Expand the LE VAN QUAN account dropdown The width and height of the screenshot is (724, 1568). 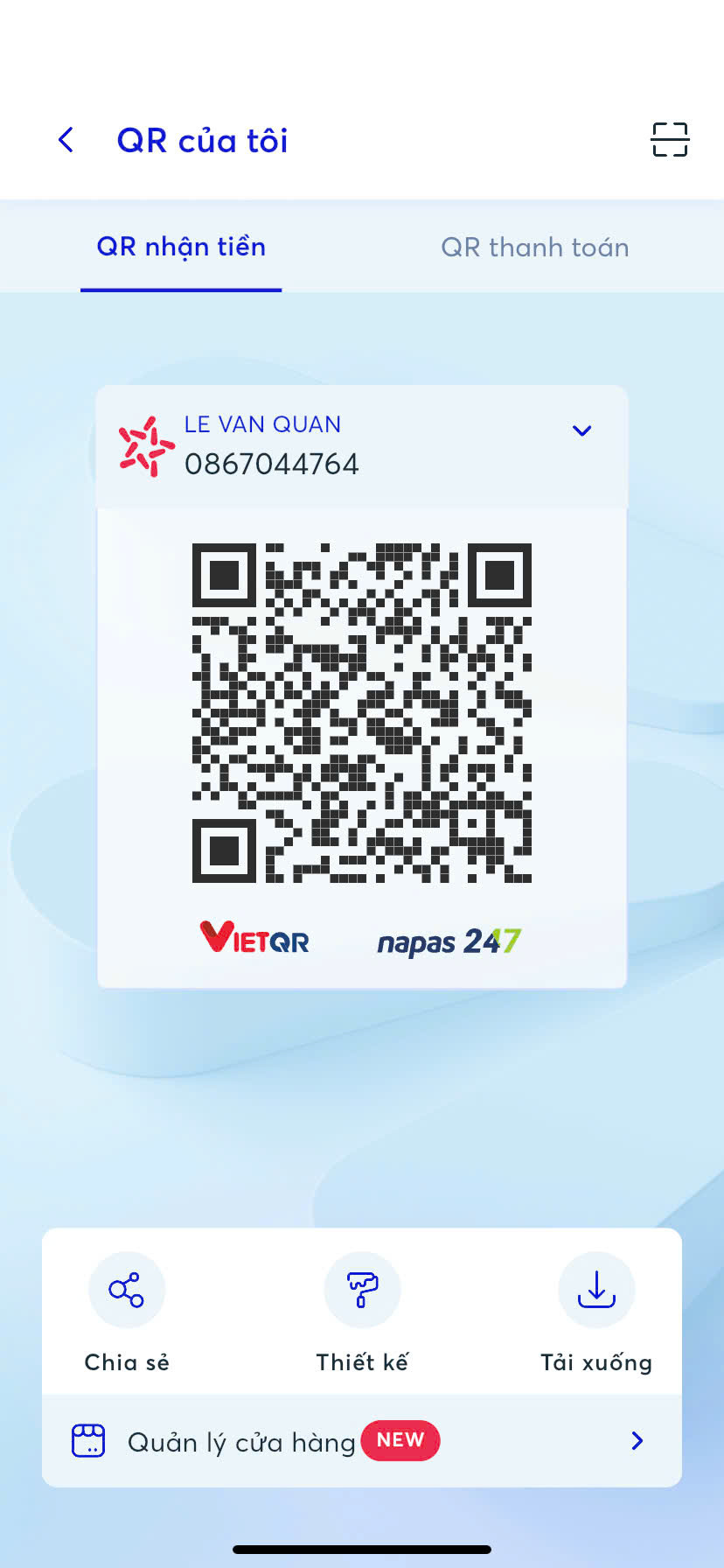(x=581, y=430)
